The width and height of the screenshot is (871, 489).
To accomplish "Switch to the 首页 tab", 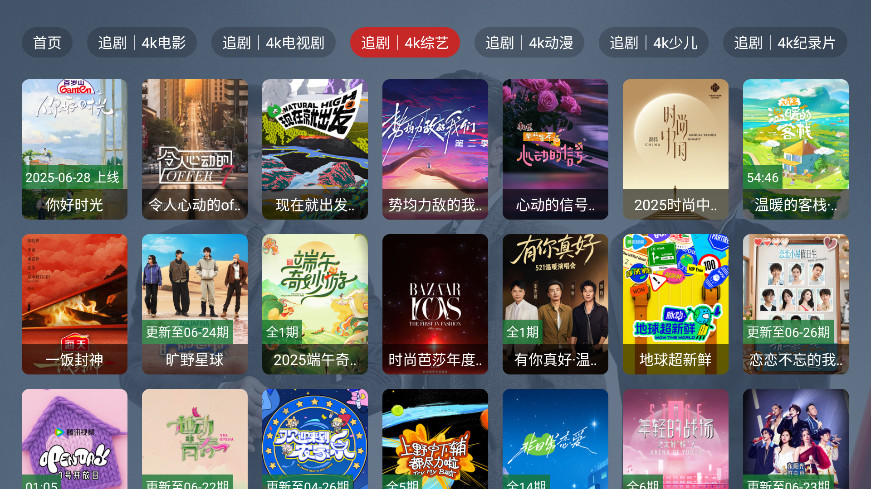I will pos(47,43).
